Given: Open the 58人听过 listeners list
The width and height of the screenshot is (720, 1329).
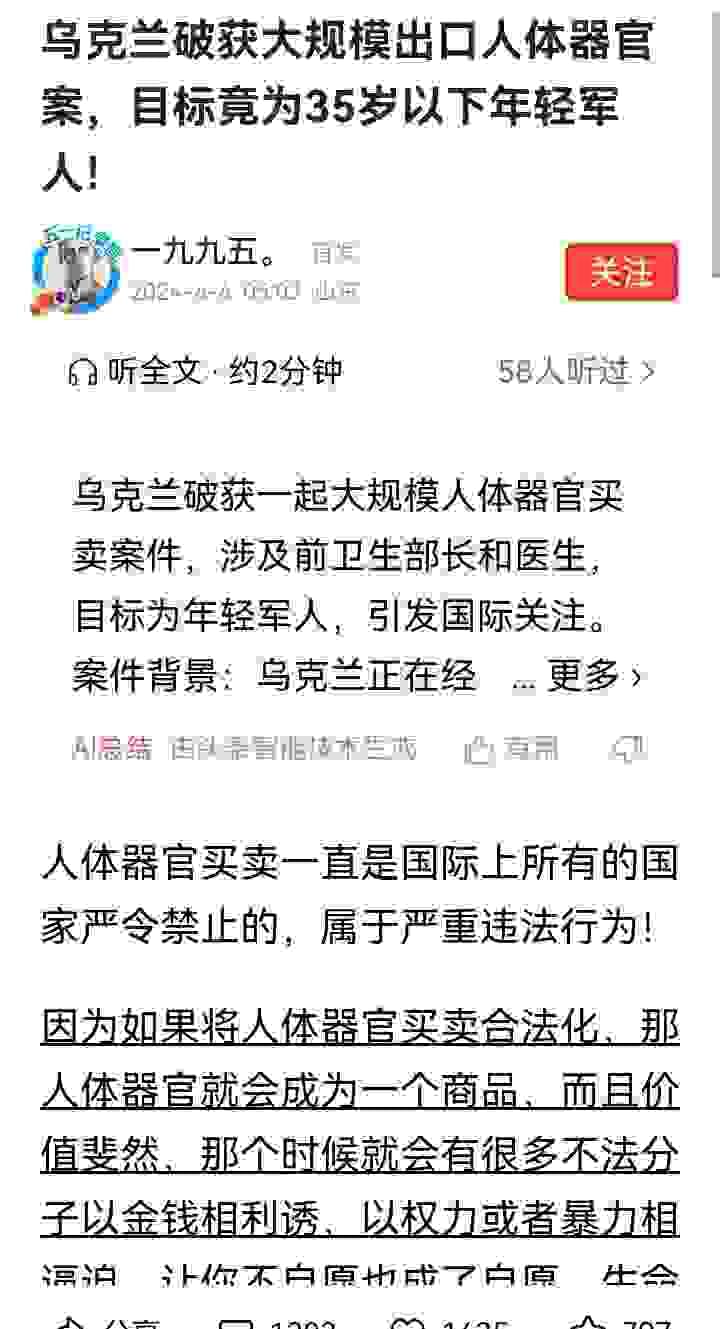Looking at the screenshot, I should pyautogui.click(x=576, y=372).
